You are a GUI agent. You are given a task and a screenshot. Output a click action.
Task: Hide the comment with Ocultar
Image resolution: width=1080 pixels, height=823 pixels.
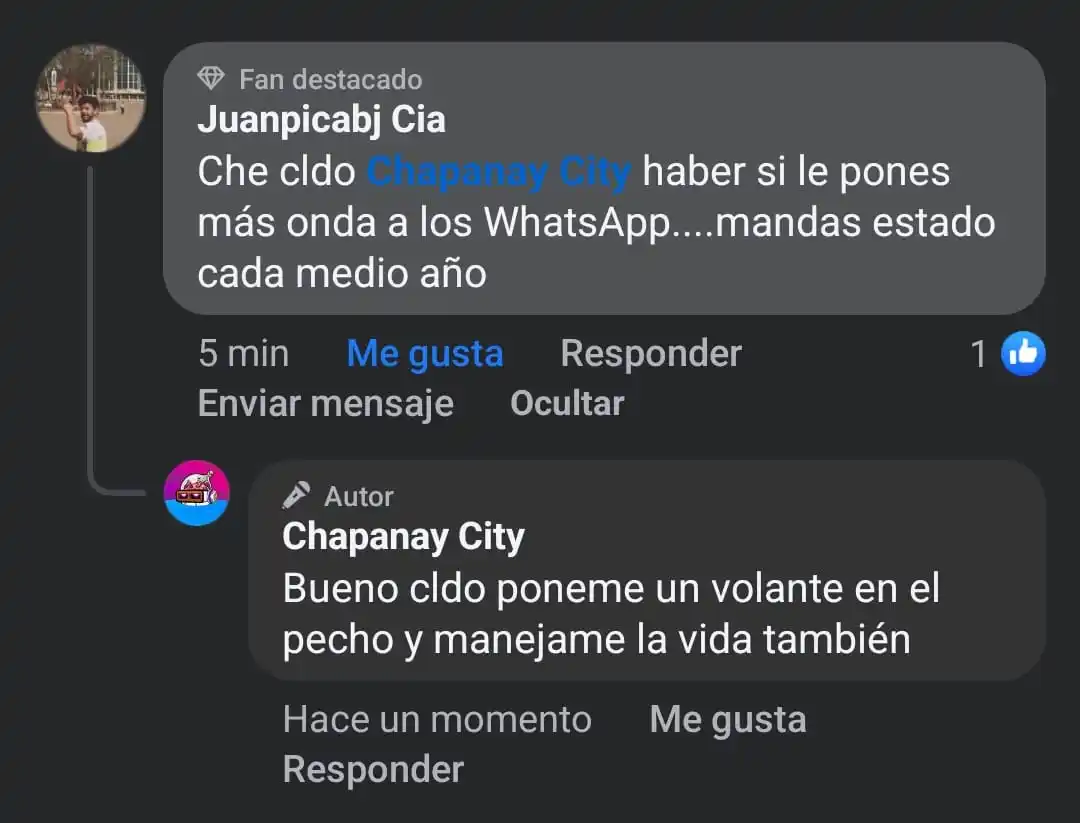[x=566, y=403]
